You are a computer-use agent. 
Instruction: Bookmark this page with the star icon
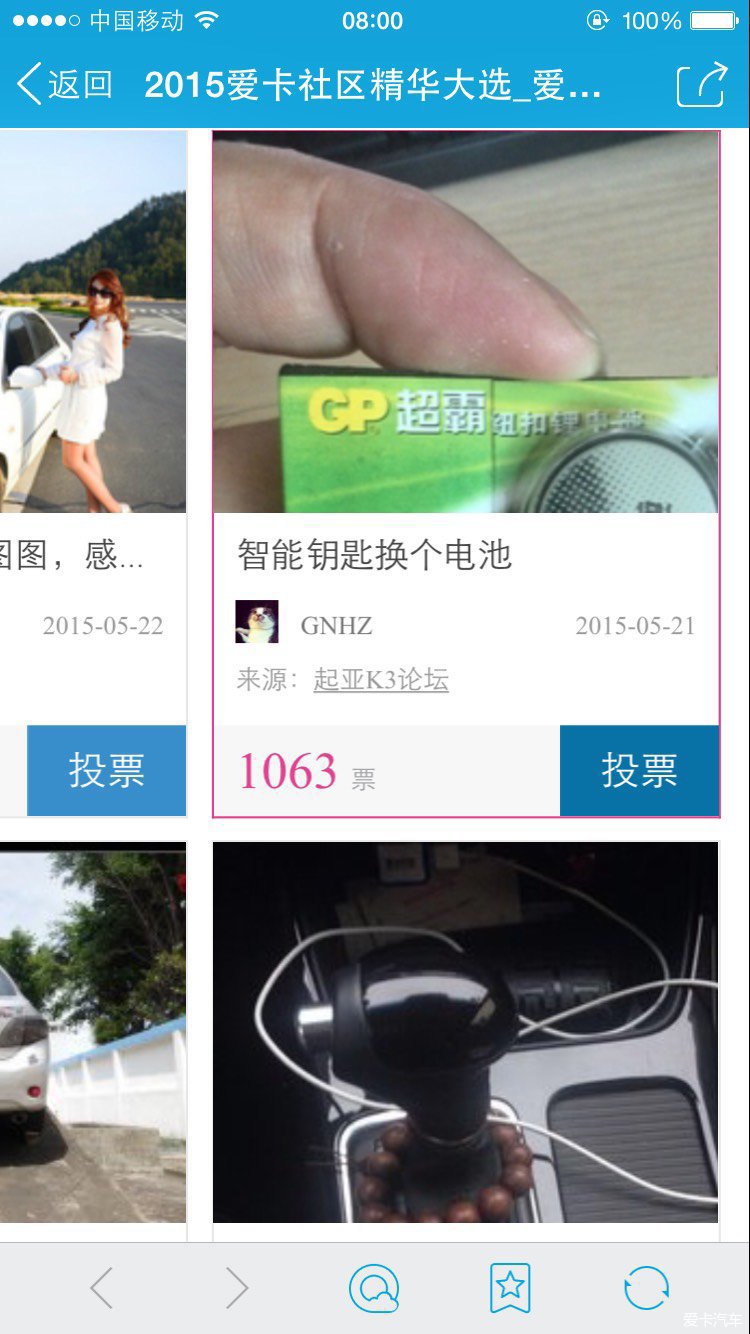(x=510, y=1288)
